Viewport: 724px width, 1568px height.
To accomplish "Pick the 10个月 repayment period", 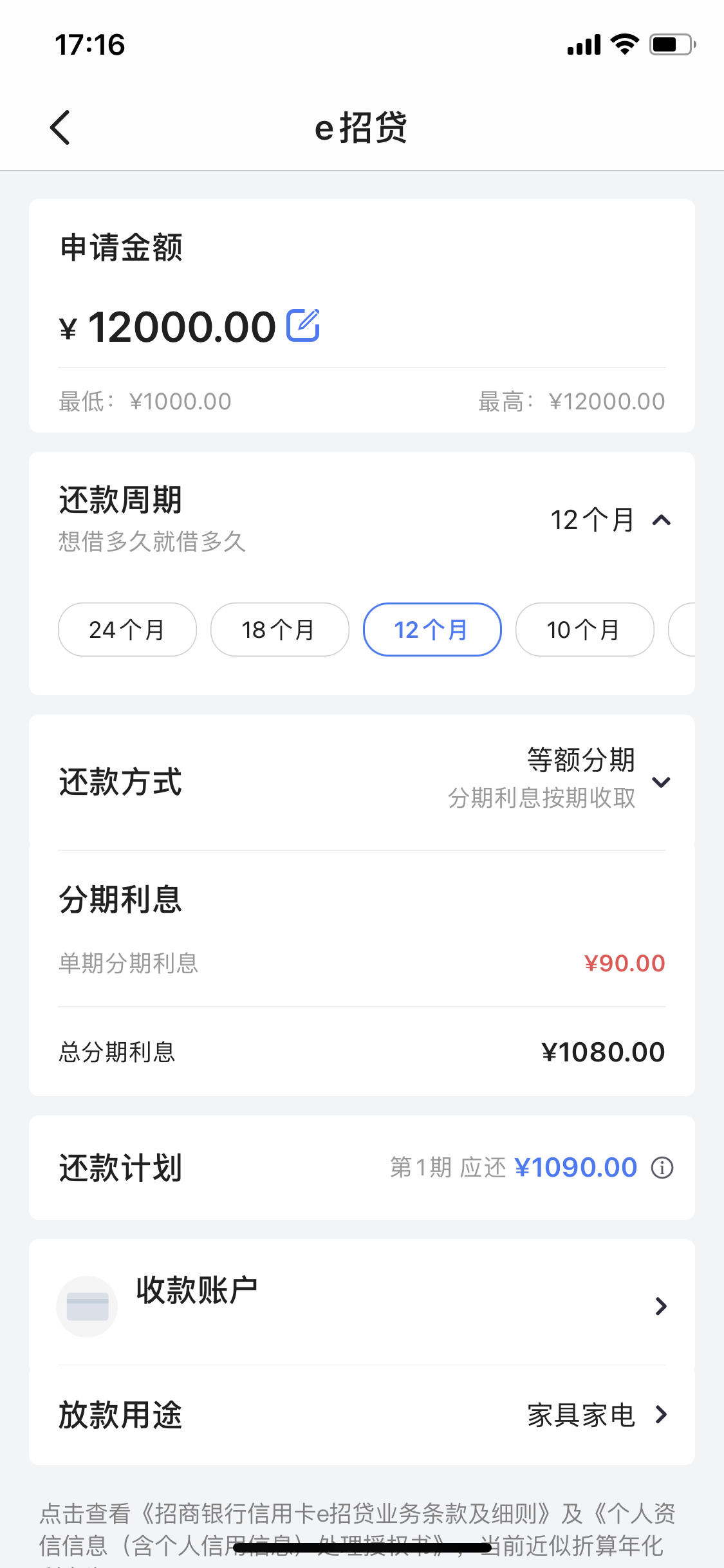I will pyautogui.click(x=585, y=630).
